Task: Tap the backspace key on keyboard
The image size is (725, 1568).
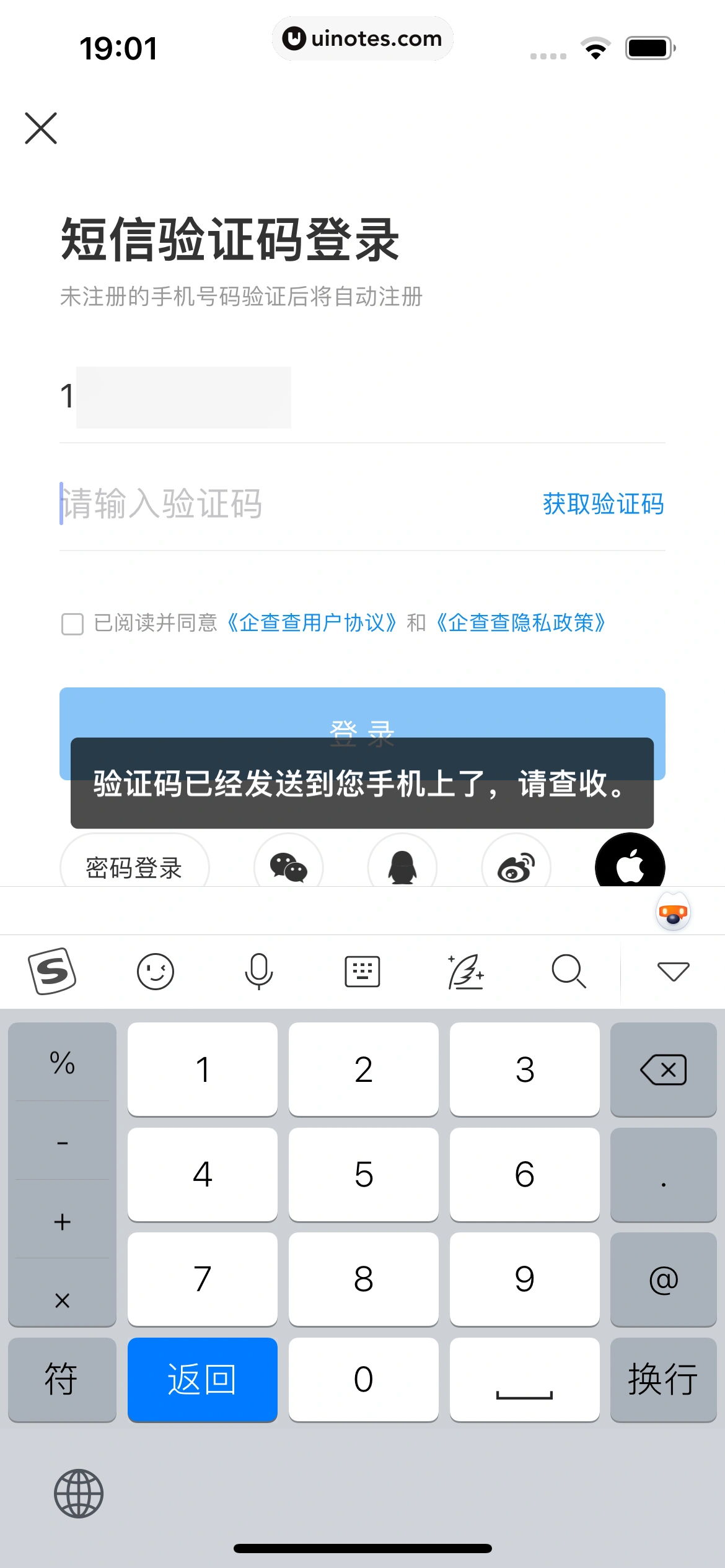Action: pos(663,1069)
